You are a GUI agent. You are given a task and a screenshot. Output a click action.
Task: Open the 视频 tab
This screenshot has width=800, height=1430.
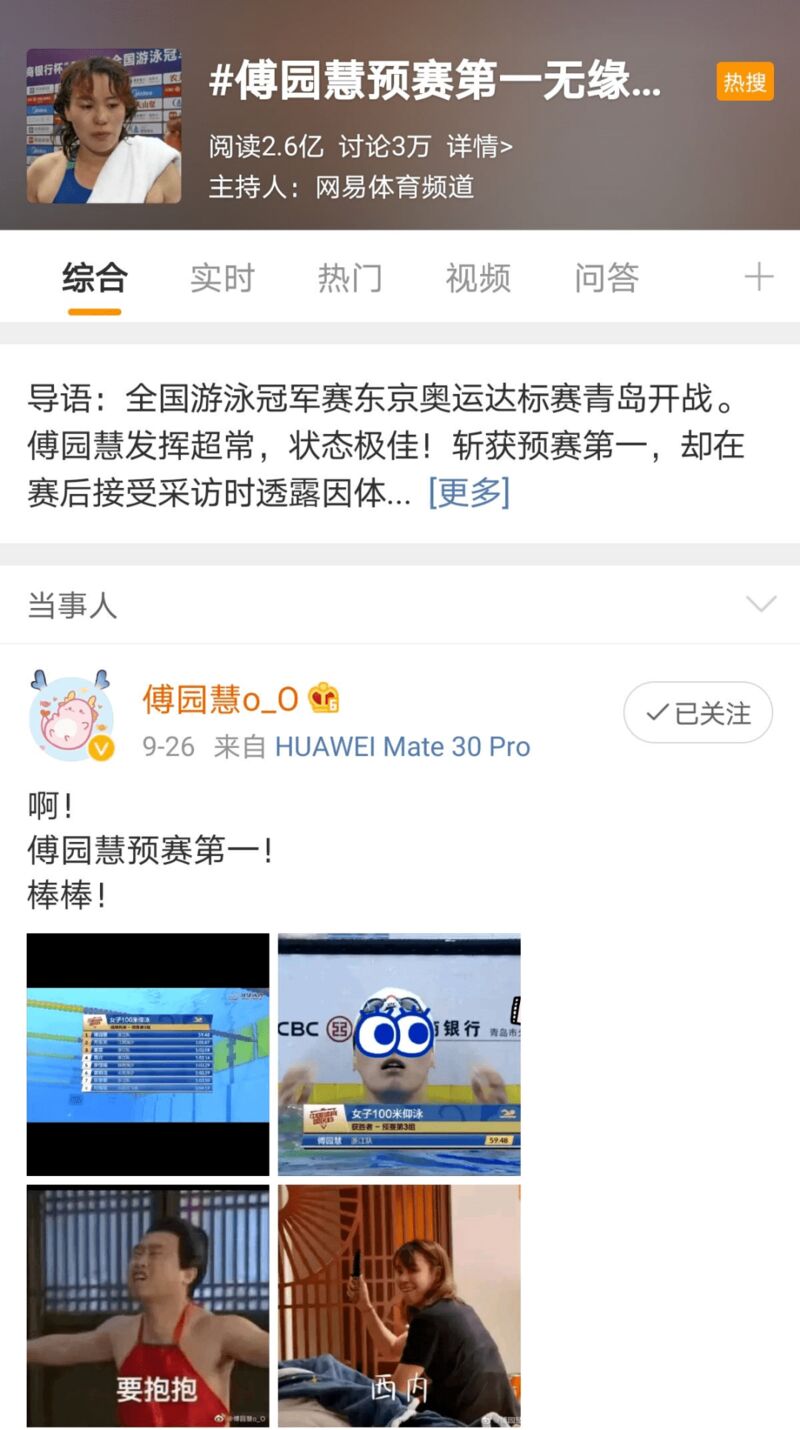pyautogui.click(x=478, y=278)
